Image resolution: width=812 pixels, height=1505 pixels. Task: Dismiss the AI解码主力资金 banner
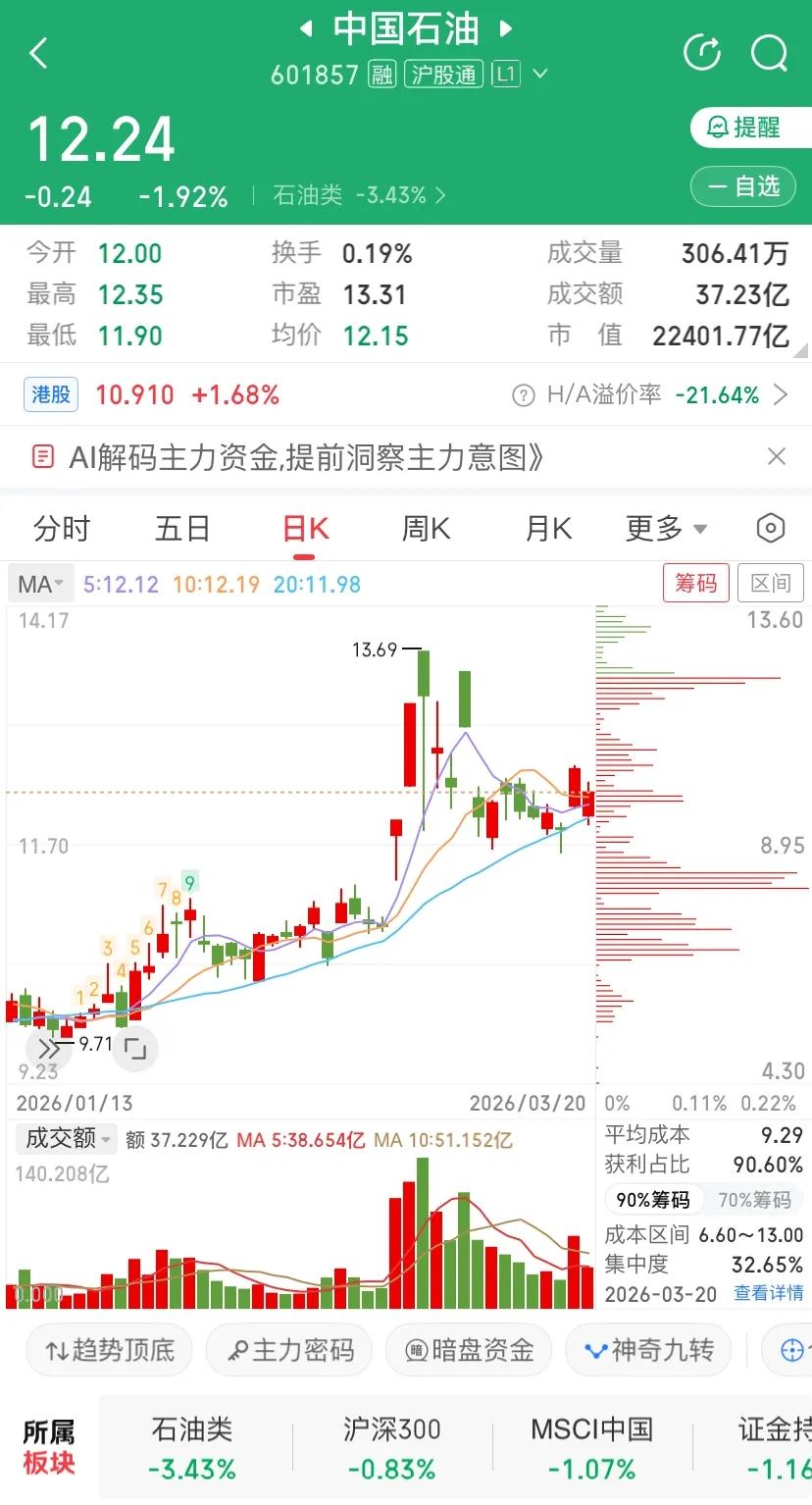pyautogui.click(x=777, y=456)
